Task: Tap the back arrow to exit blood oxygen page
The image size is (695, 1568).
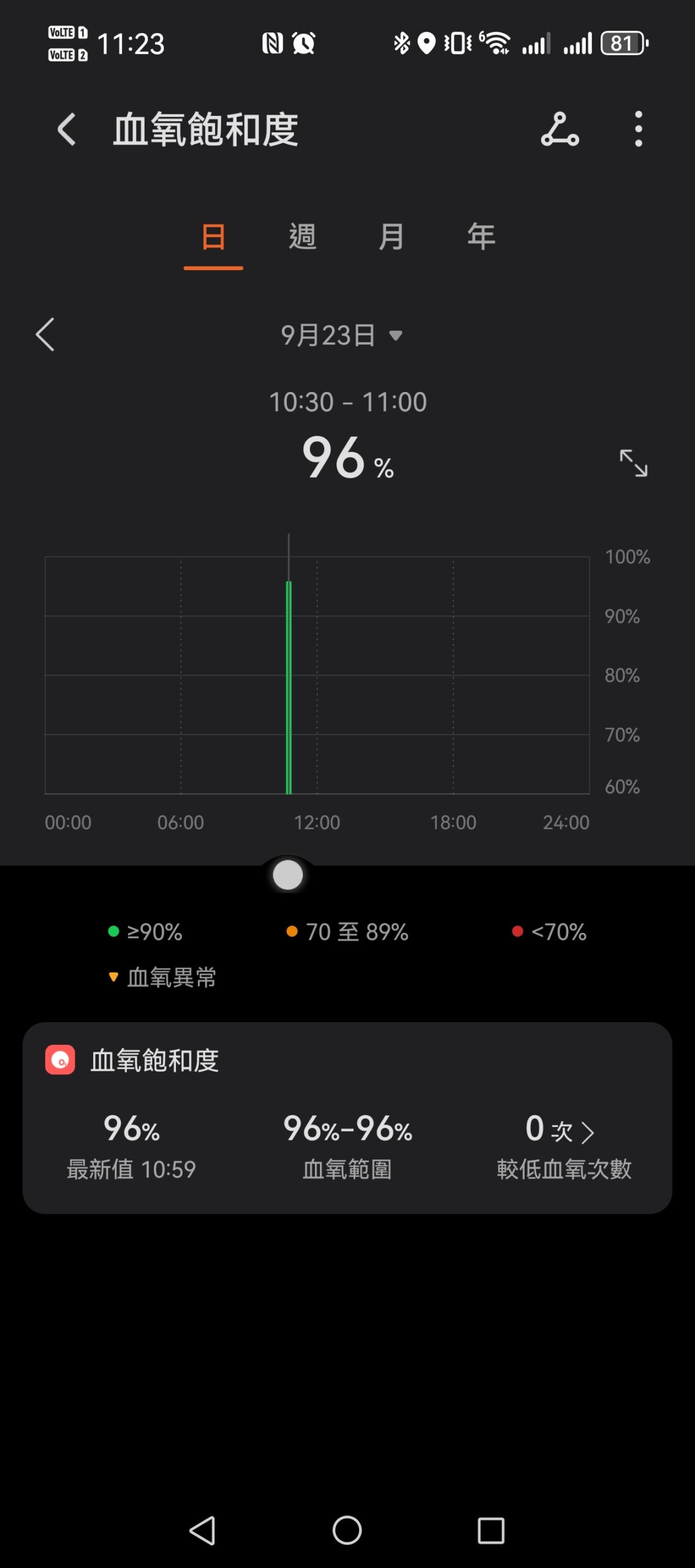Action: pyautogui.click(x=66, y=130)
